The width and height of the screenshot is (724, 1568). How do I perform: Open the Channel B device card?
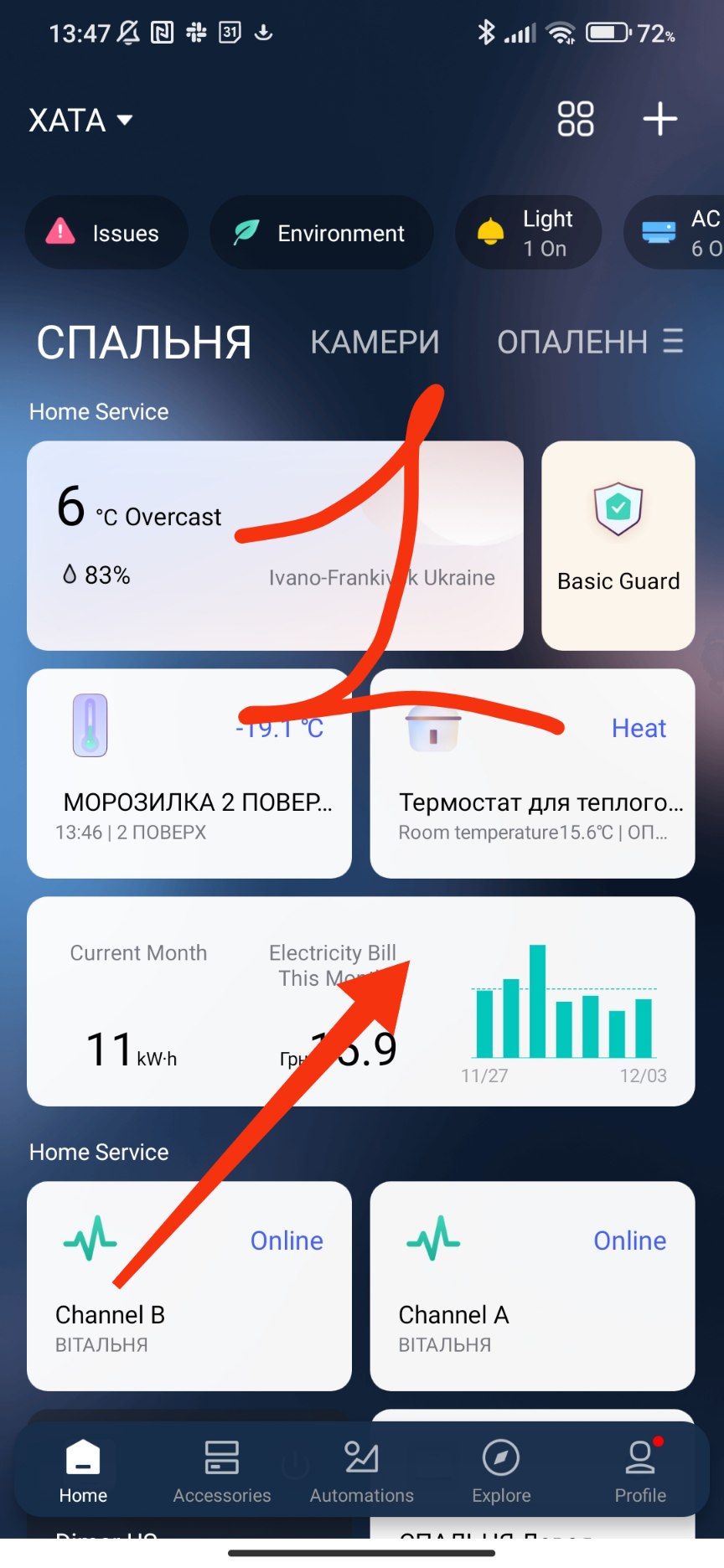click(x=189, y=1286)
